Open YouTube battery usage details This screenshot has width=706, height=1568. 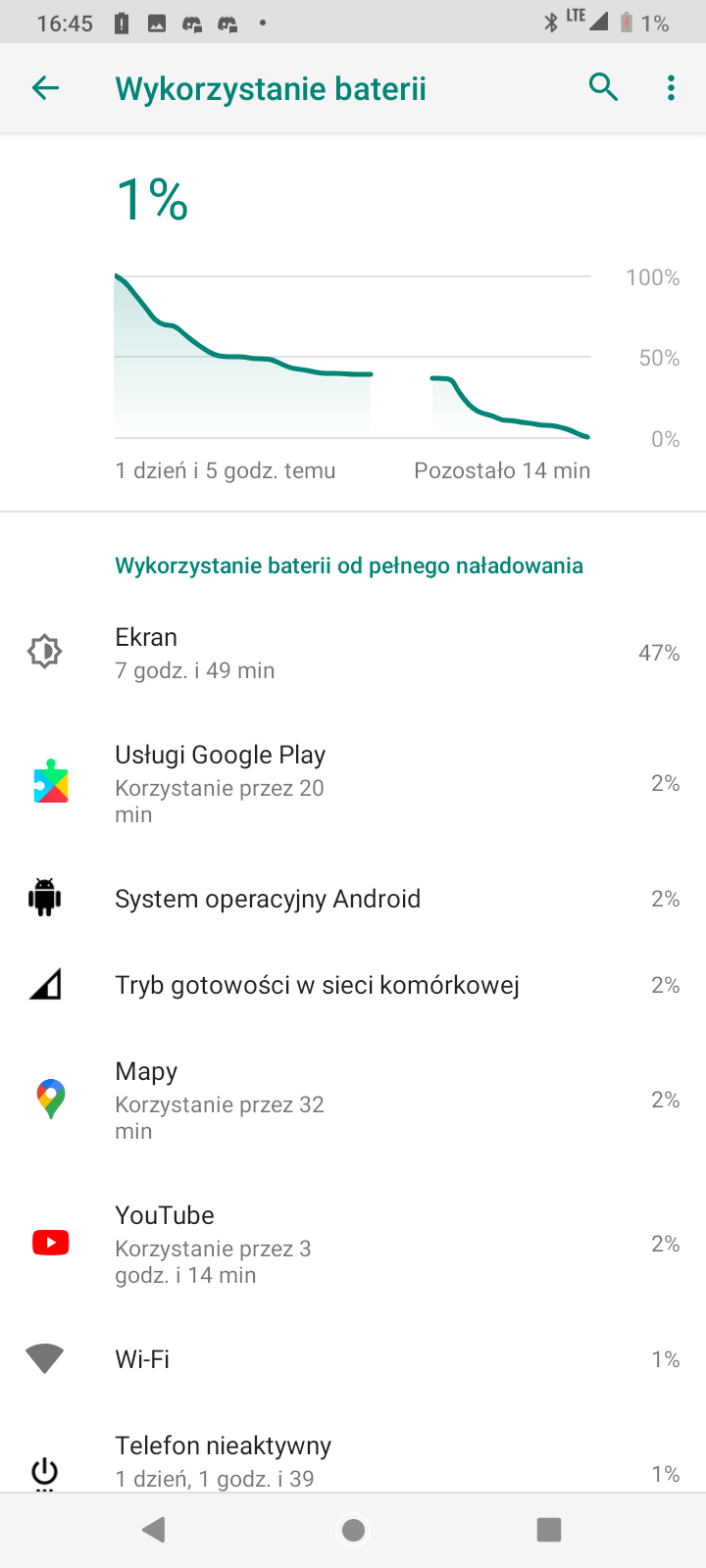(353, 1244)
